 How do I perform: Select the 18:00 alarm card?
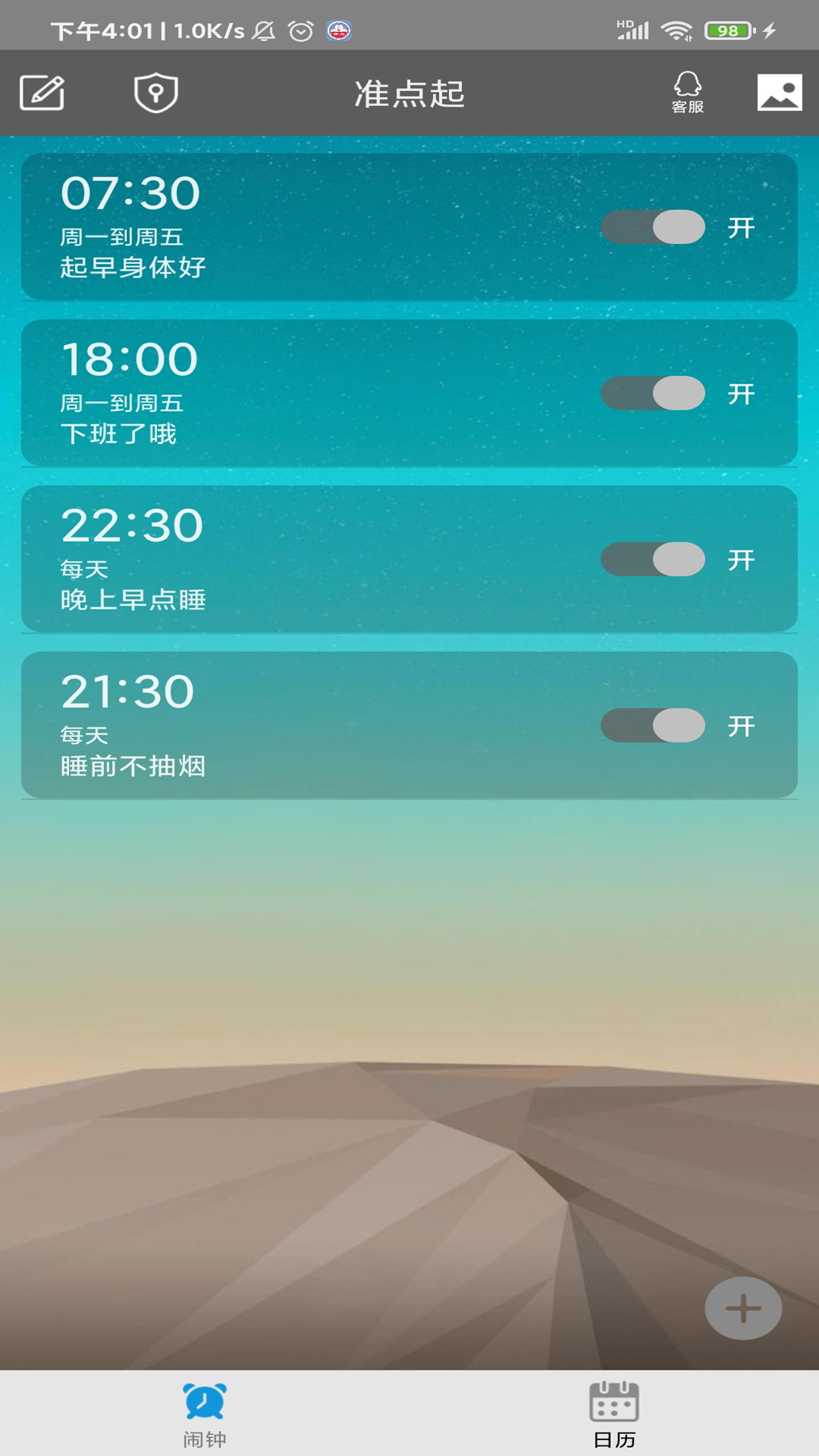(303, 391)
